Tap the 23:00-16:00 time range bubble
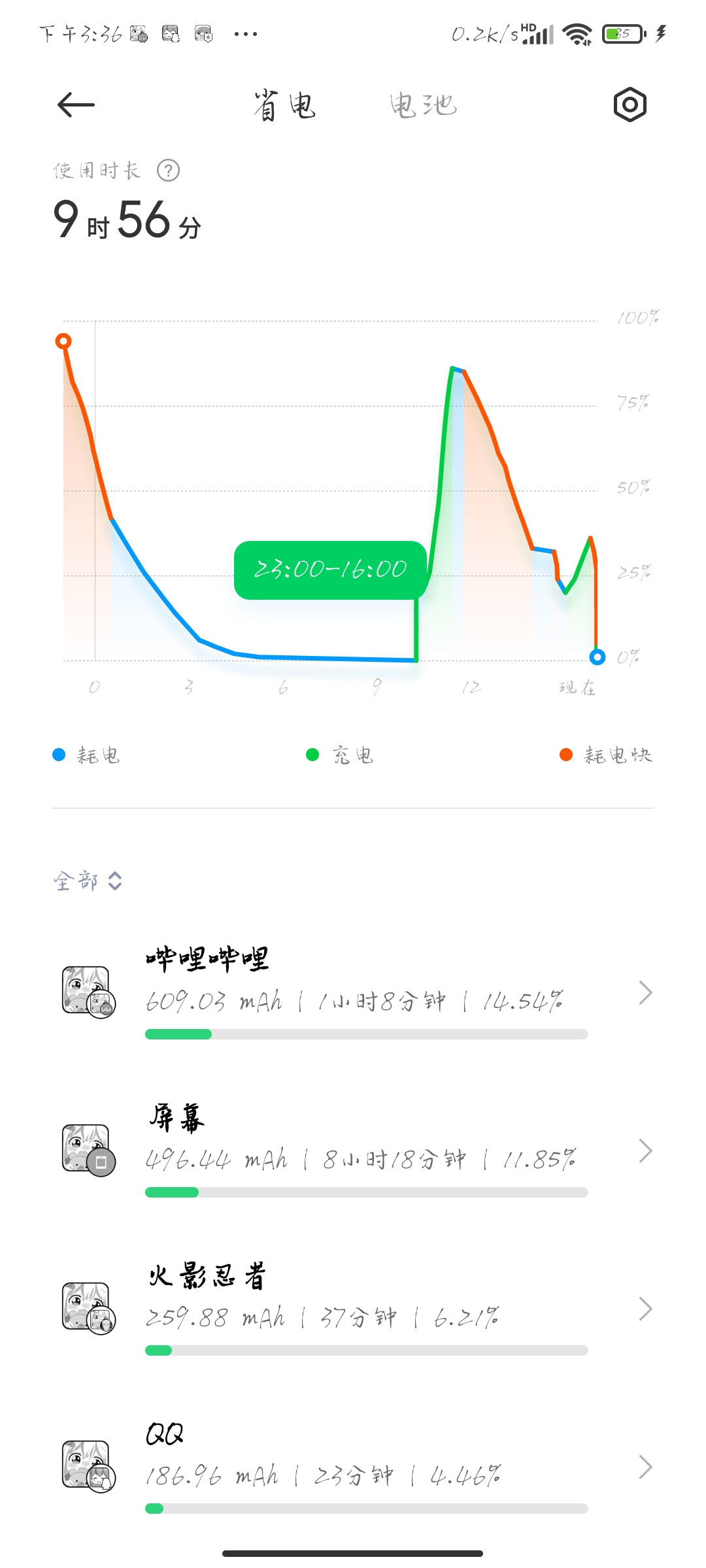 [330, 570]
